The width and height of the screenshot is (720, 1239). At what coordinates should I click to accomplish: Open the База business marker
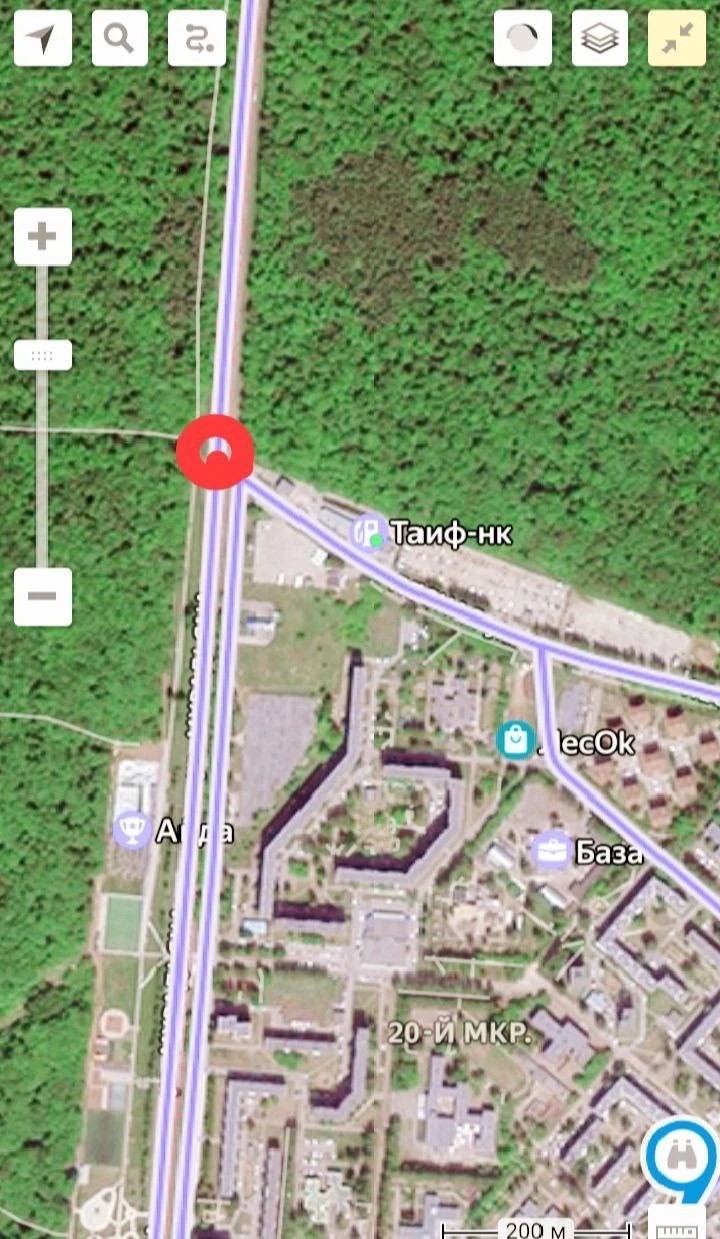click(552, 851)
